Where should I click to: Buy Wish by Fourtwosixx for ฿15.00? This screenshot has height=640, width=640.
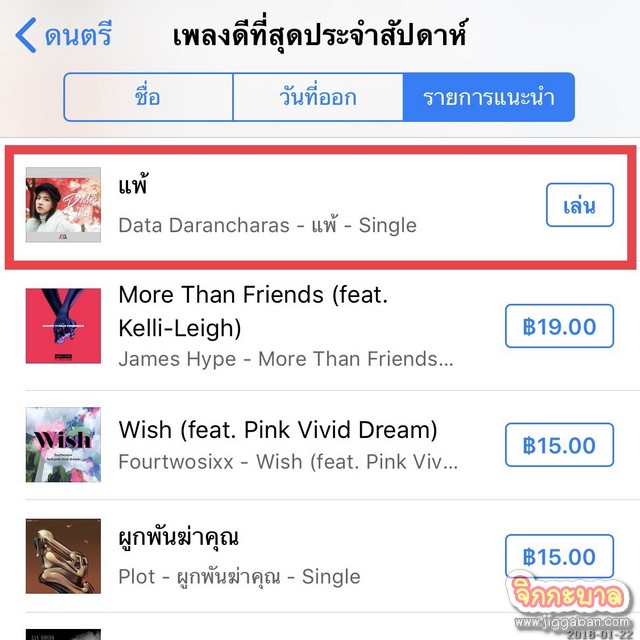559,446
